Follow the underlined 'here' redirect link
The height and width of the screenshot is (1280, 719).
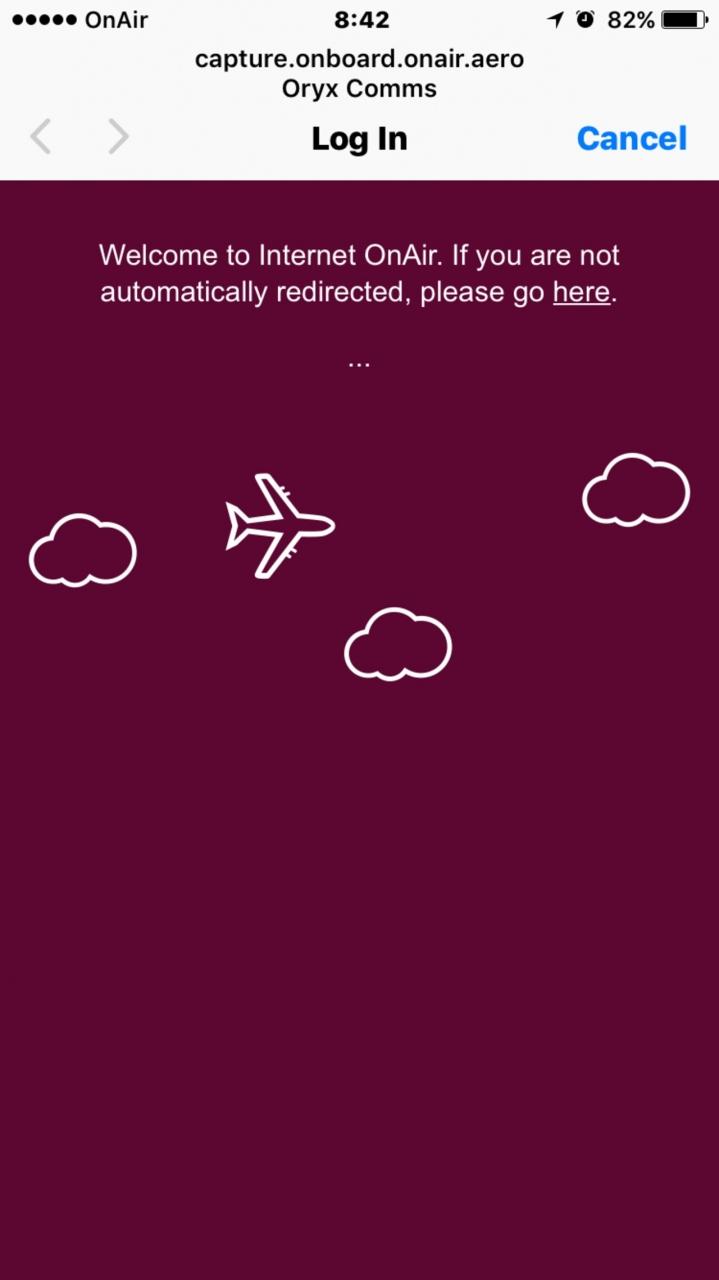coord(581,292)
